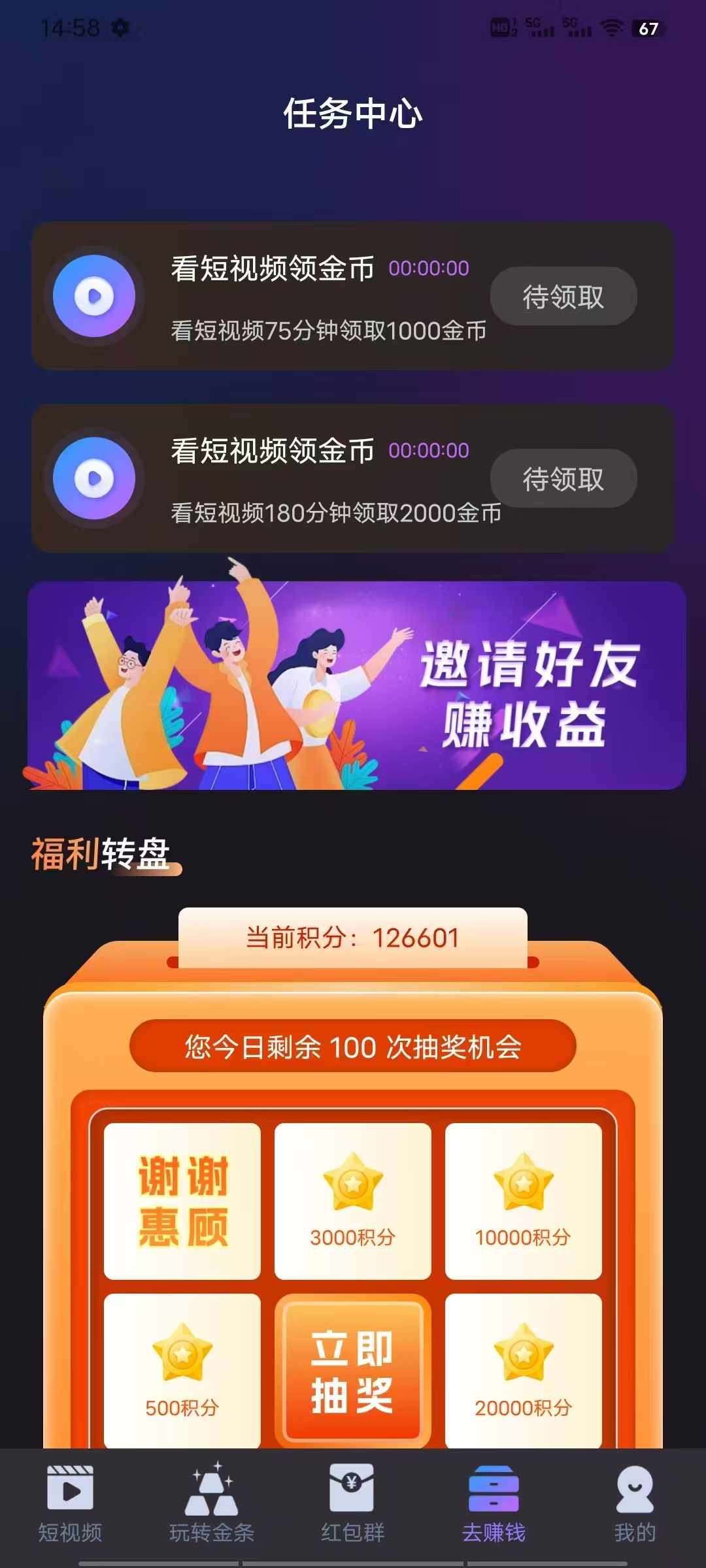Viewport: 706px width, 1568px height.
Task: Go to the 红包群 tab
Action: point(352,1503)
